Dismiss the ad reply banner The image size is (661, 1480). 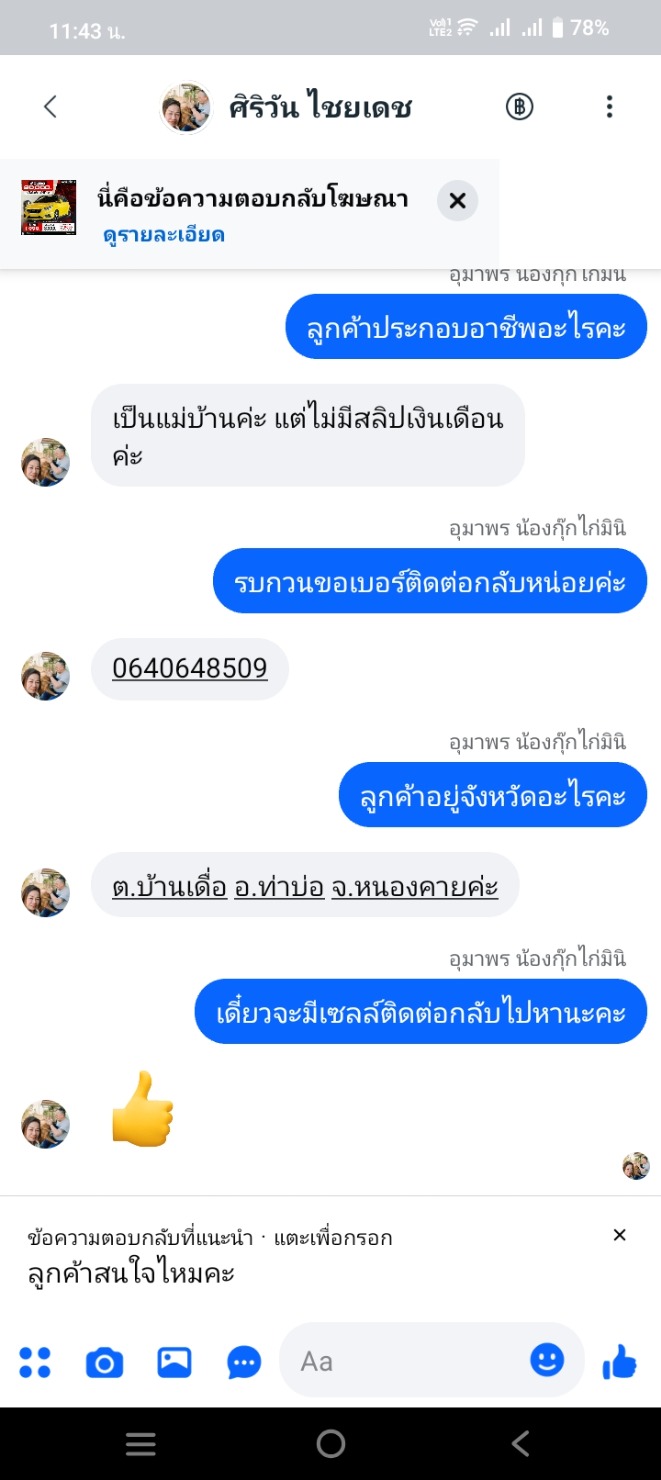tap(457, 201)
